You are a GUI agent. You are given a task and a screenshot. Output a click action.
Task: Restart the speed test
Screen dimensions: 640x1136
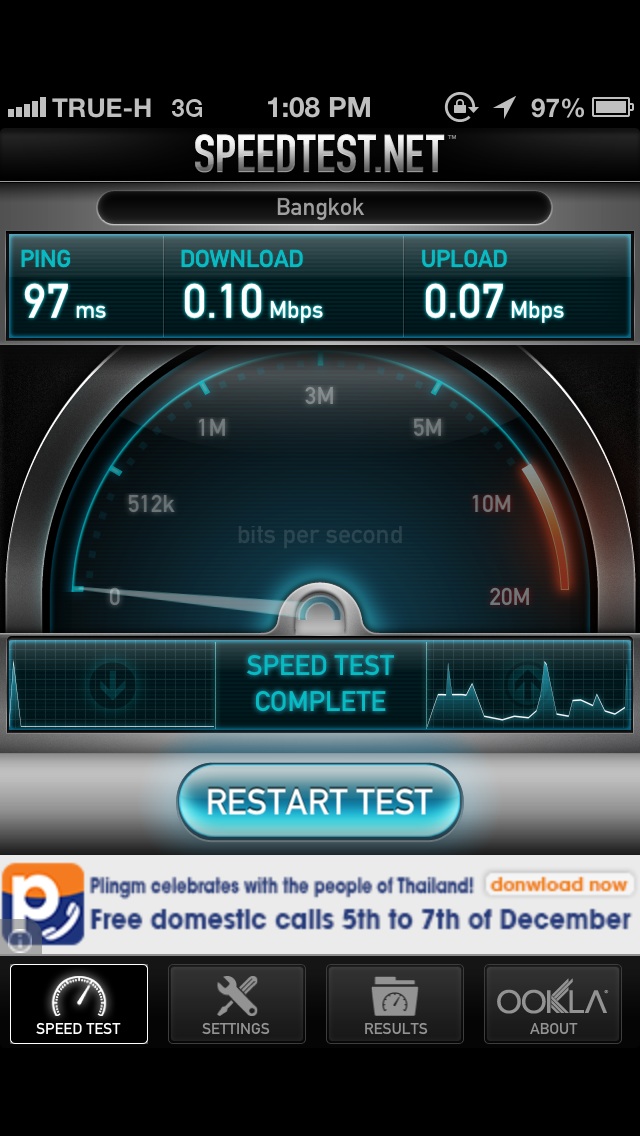pyautogui.click(x=319, y=802)
